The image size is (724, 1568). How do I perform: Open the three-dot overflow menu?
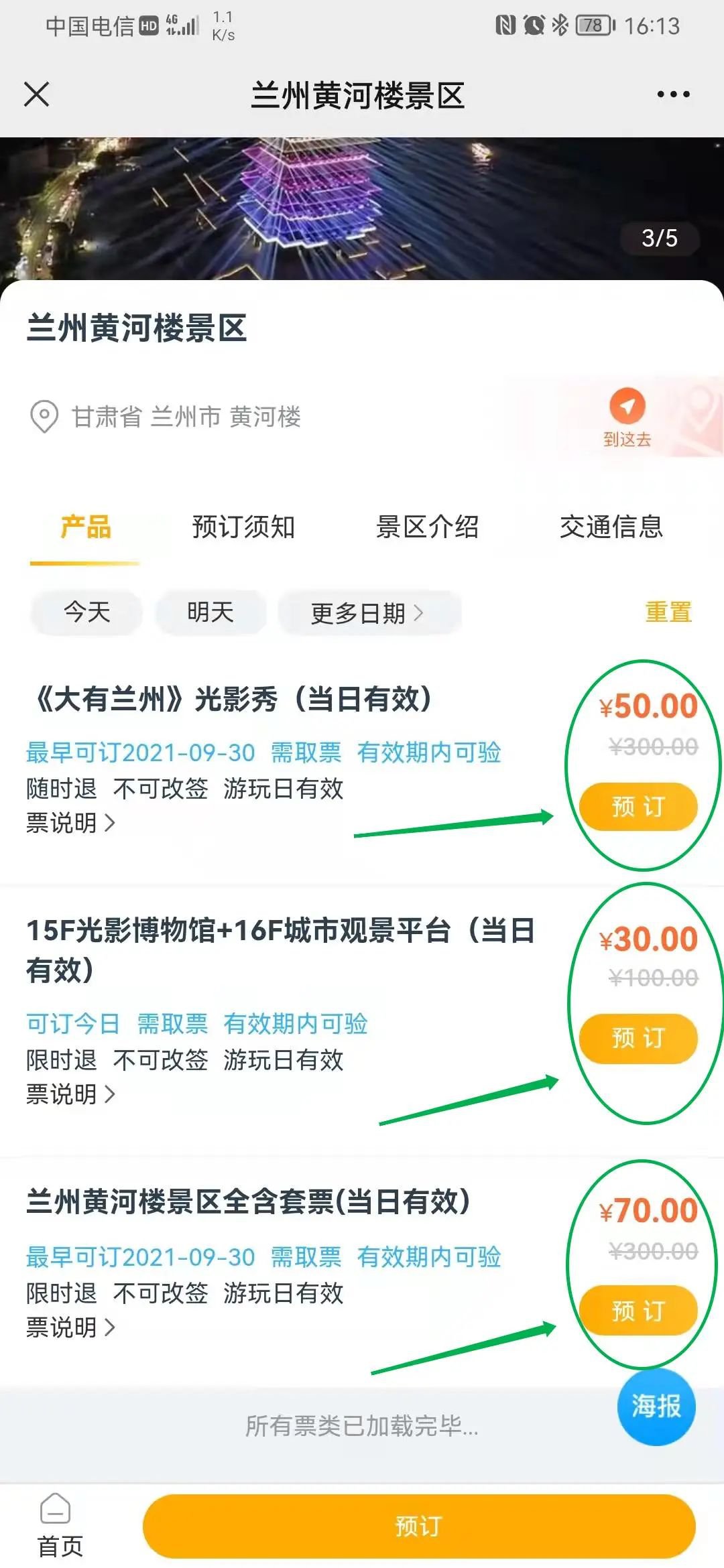point(673,94)
